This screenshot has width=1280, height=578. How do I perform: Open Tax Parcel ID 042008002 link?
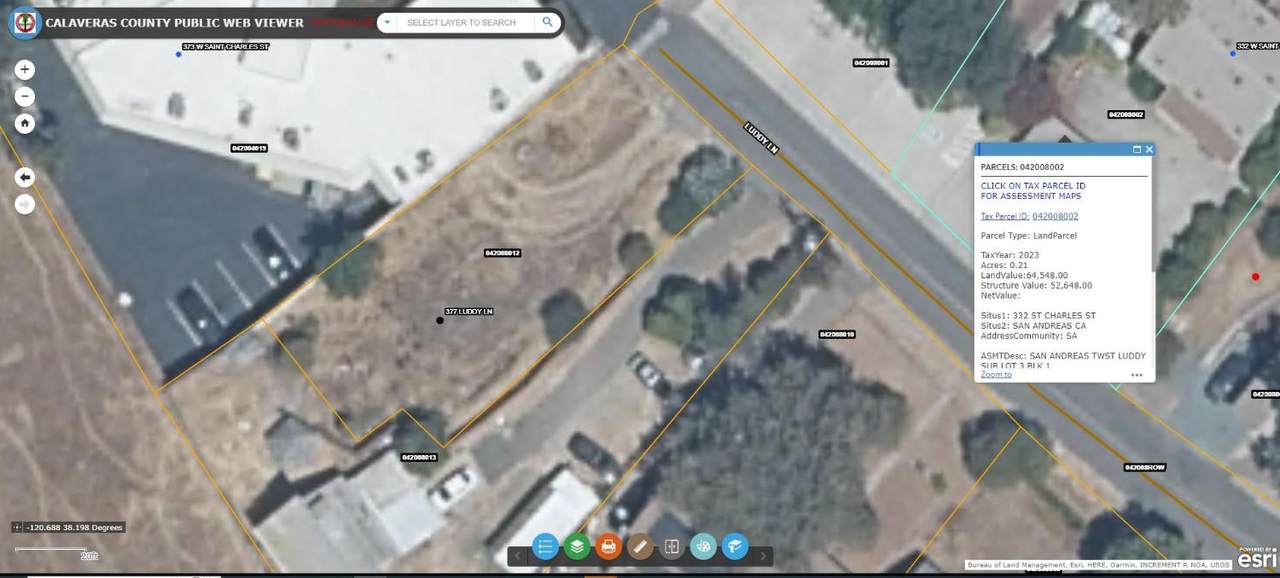[x=1055, y=216]
